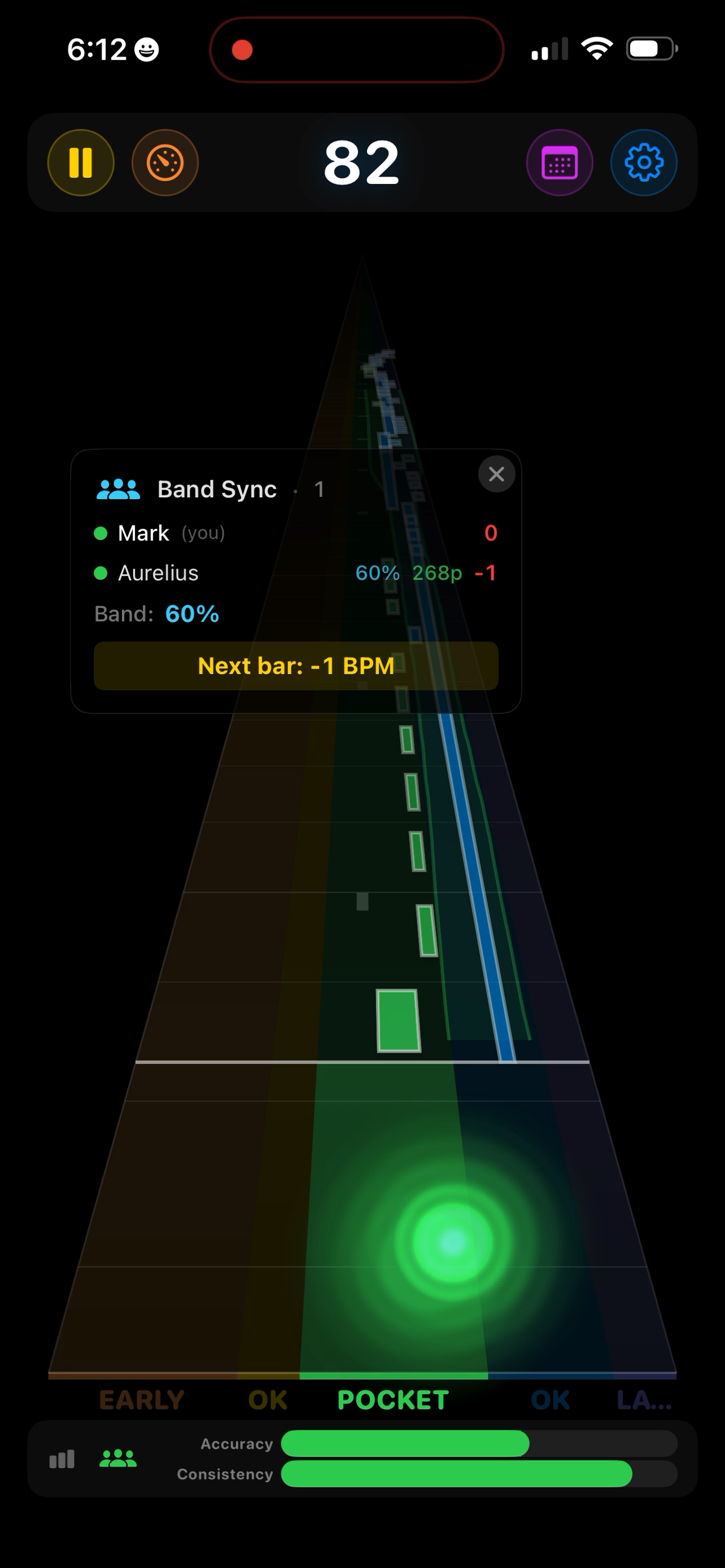Toggle Aurelius's green status dot
The image size is (725, 1568).
point(102,573)
